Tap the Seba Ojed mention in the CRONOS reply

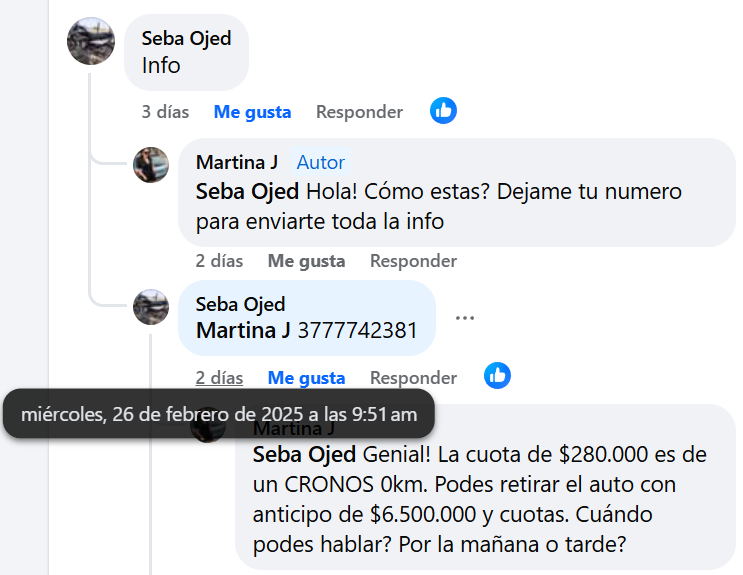point(304,455)
